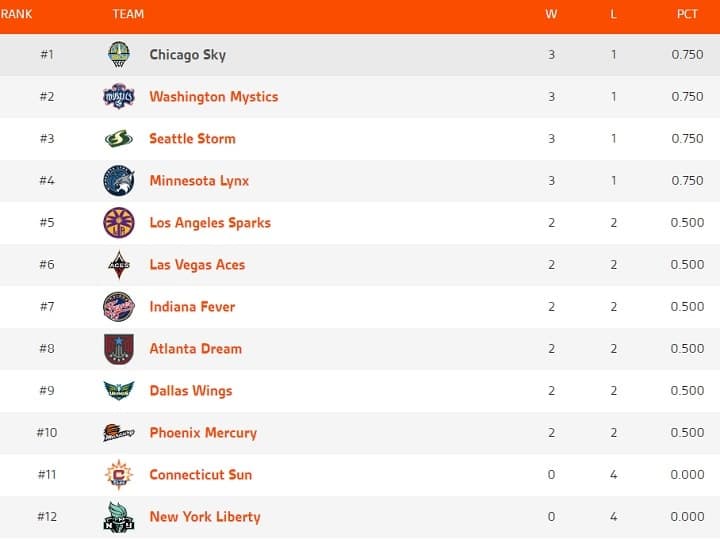Go to the Indiana Fever page
Screen dimensions: 720x539
pyautogui.click(x=192, y=307)
